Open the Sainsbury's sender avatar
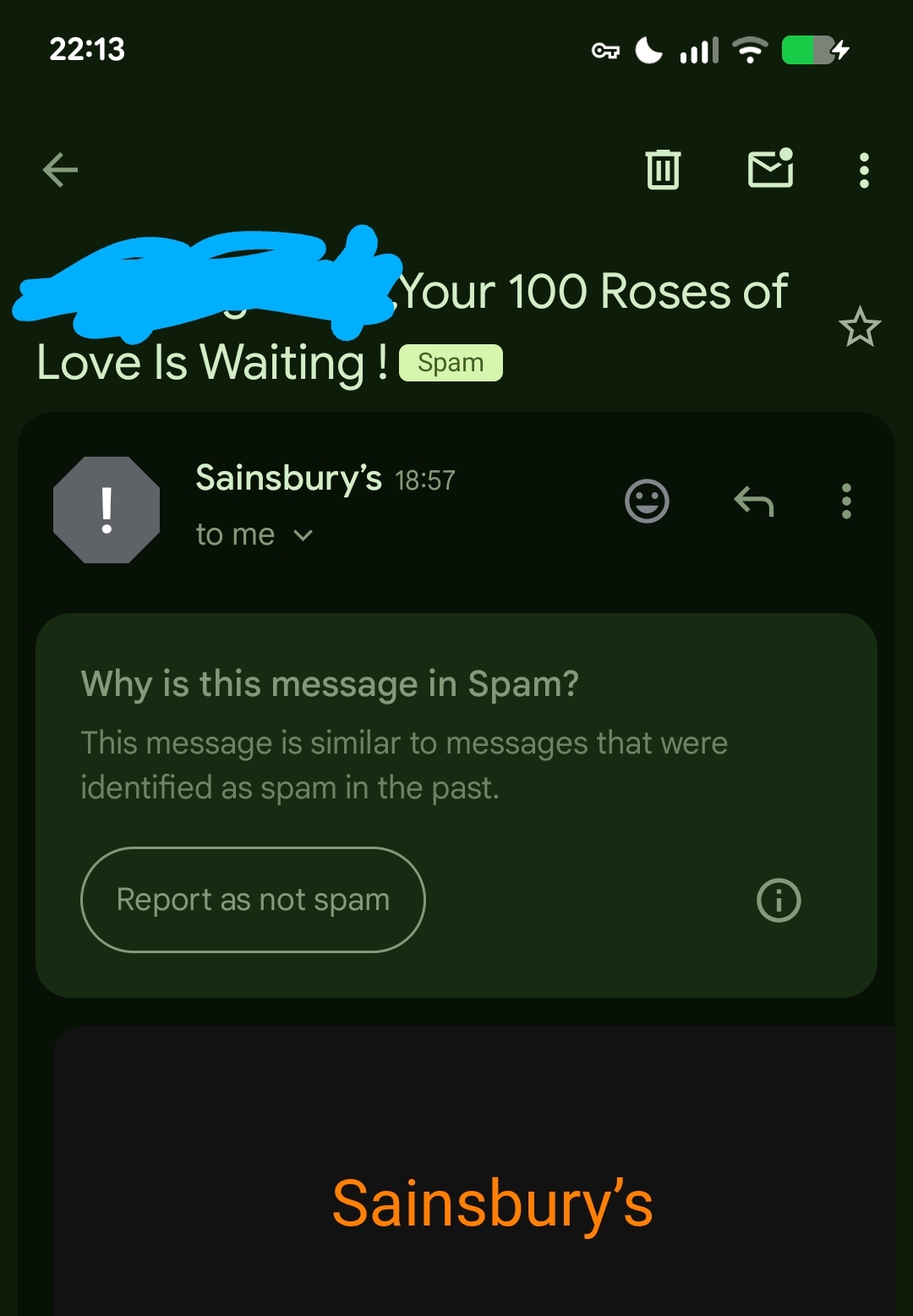Viewport: 913px width, 1316px height. (107, 510)
